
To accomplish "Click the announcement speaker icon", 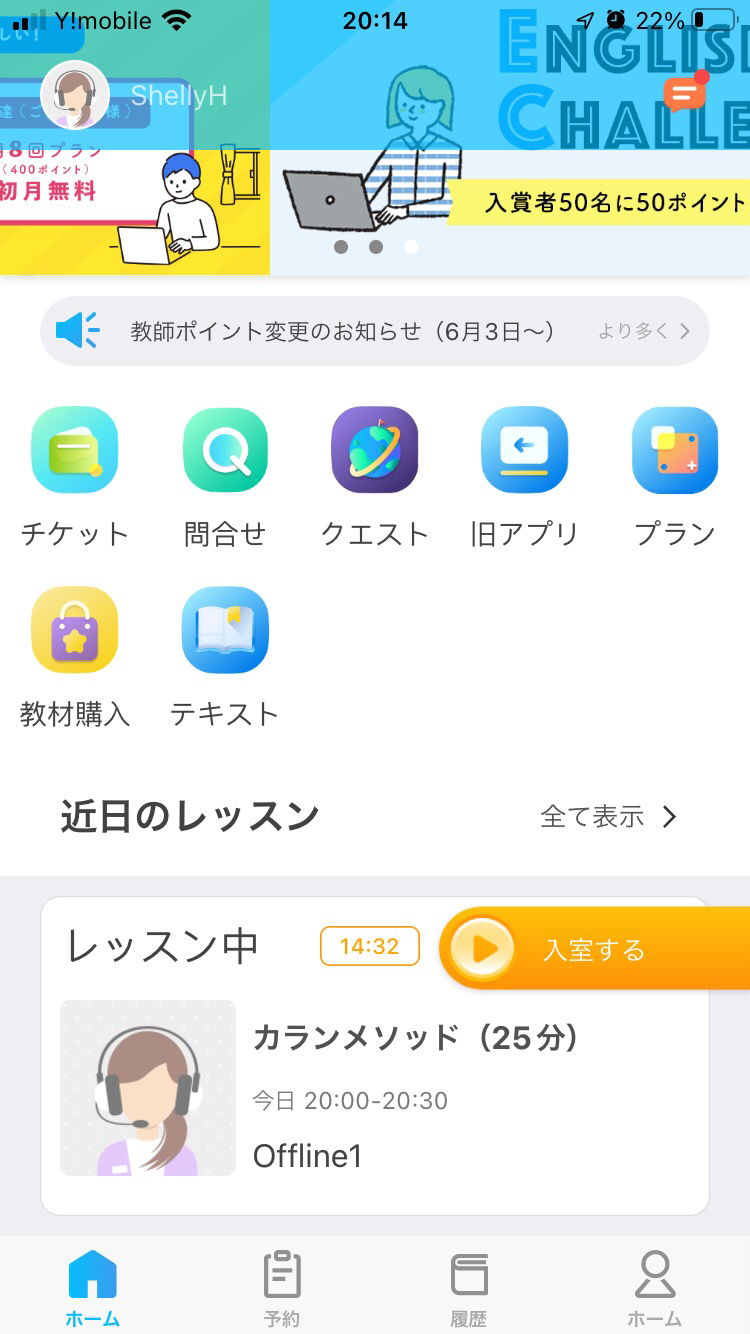I will pyautogui.click(x=82, y=330).
